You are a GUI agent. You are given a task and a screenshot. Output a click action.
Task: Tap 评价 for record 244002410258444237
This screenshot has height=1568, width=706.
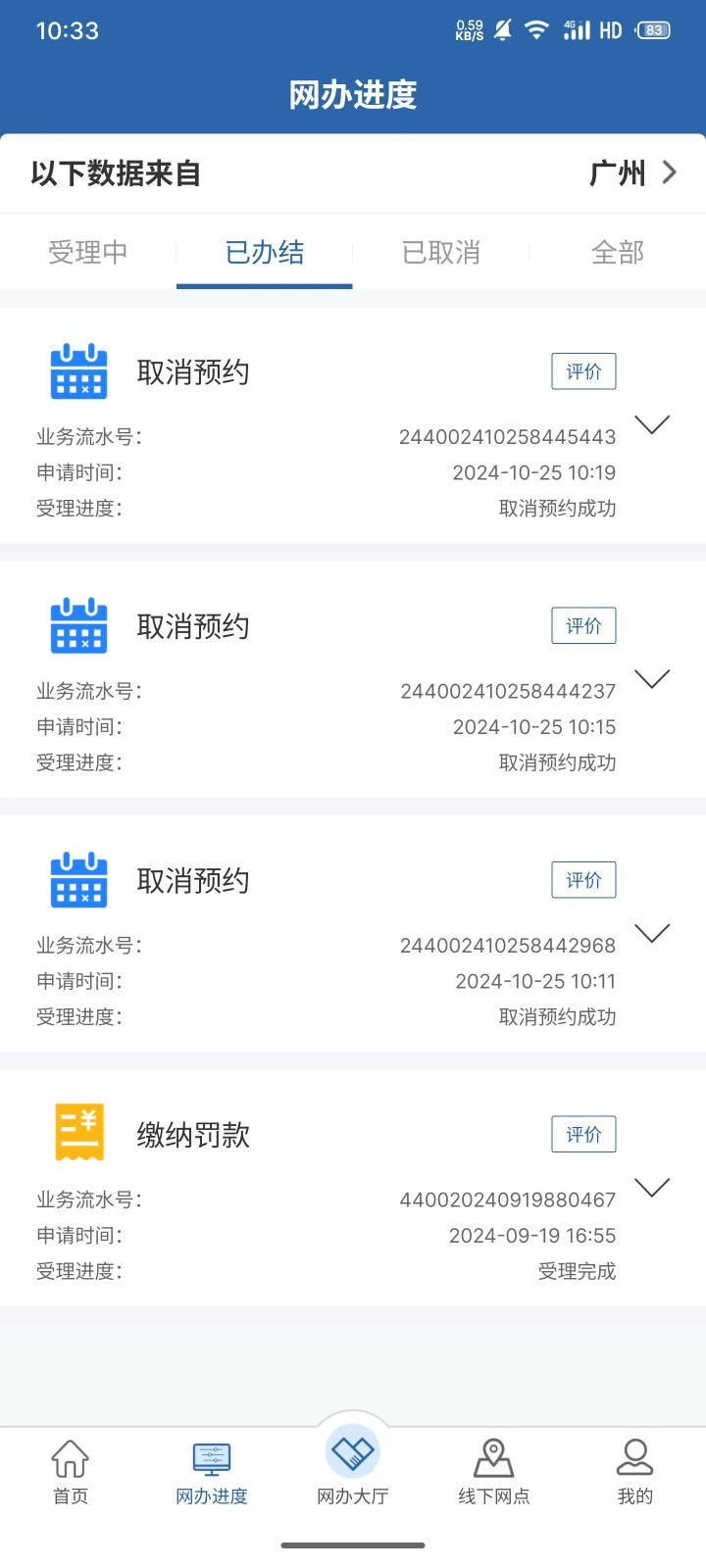pos(583,625)
